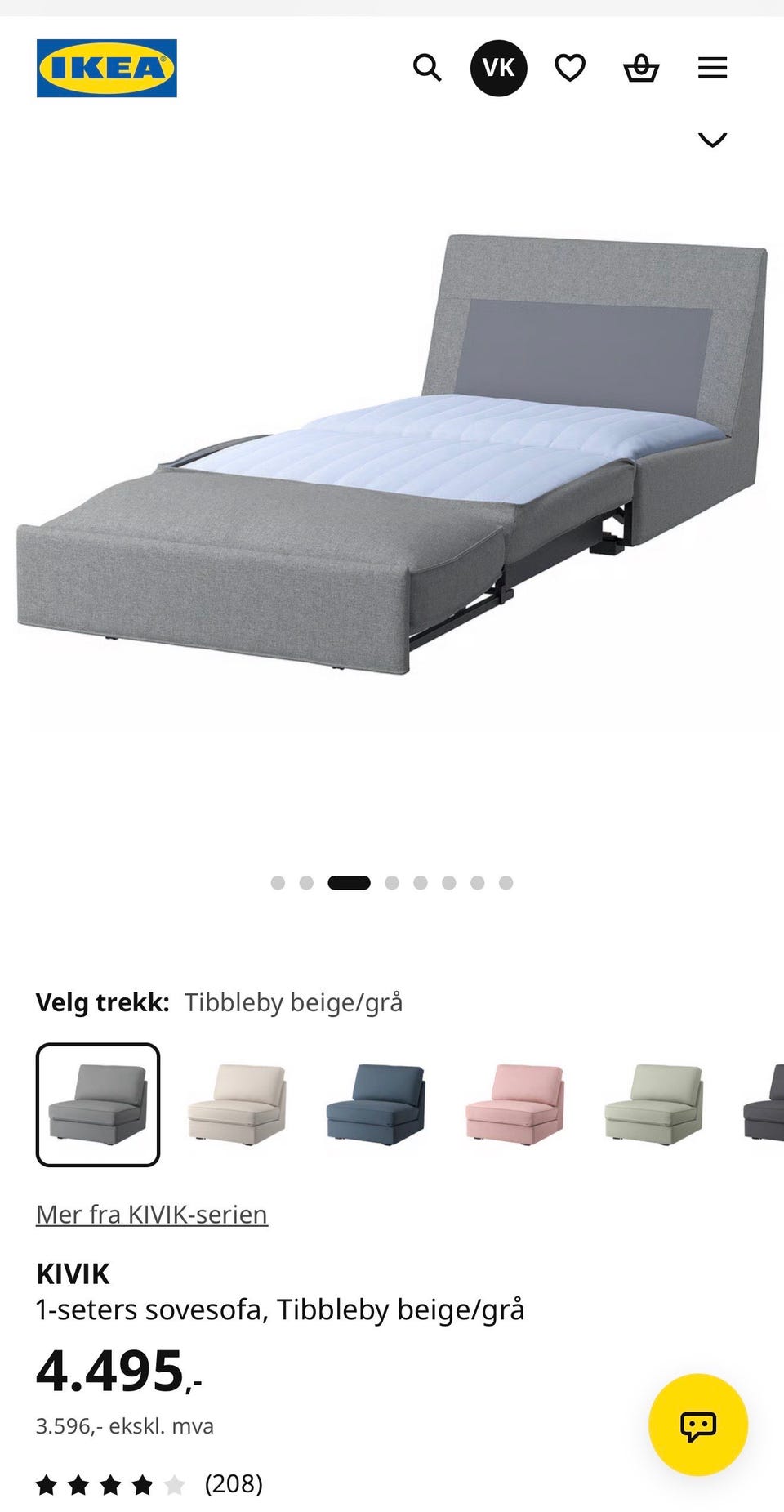Open the VK profile account
784x1512 pixels.
click(498, 68)
